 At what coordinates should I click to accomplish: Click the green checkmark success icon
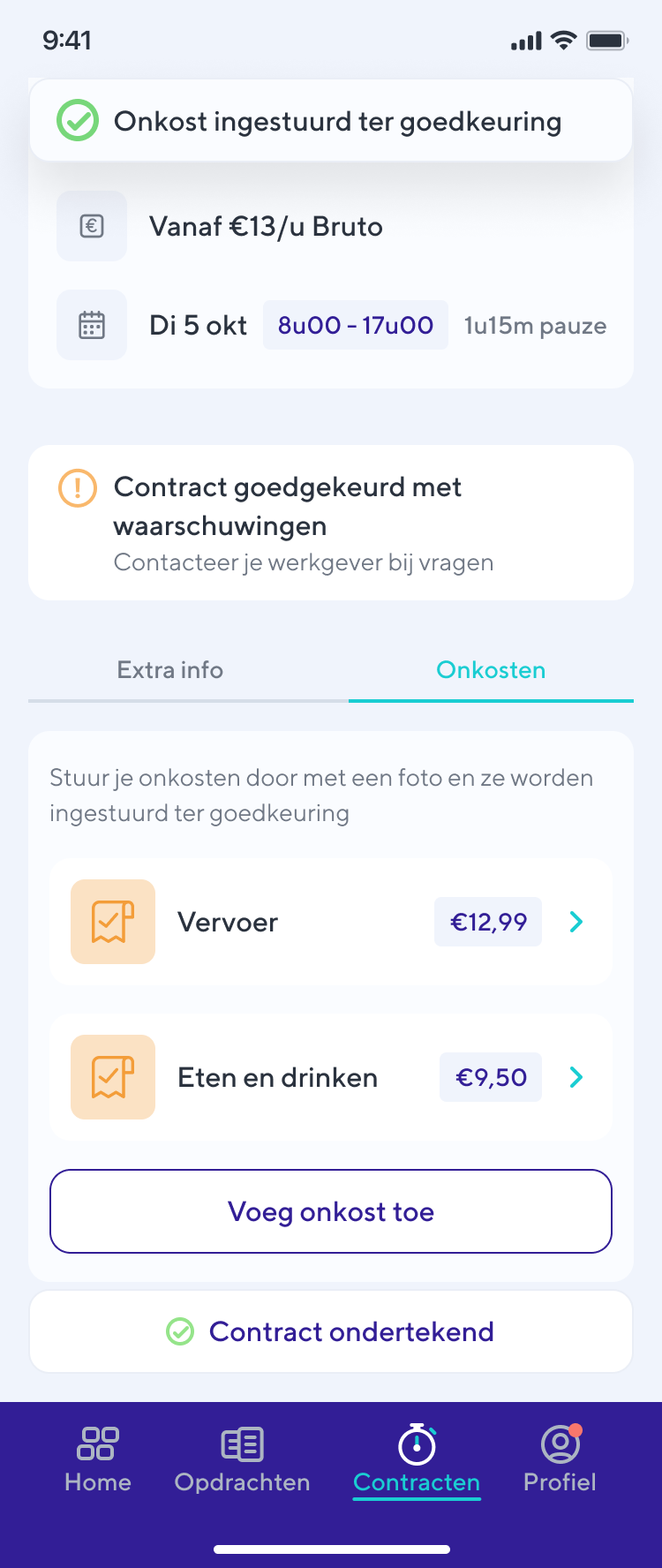pyautogui.click(x=78, y=120)
